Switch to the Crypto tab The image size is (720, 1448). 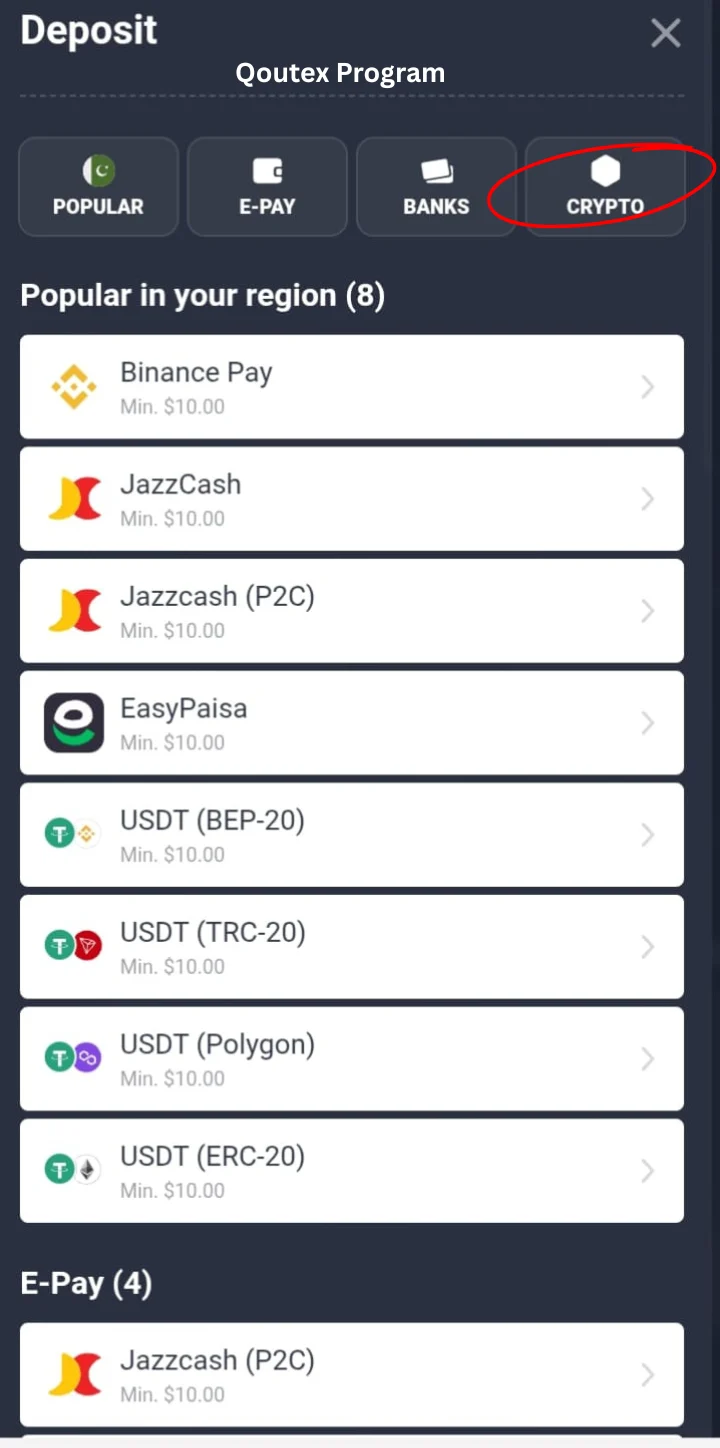(x=605, y=187)
